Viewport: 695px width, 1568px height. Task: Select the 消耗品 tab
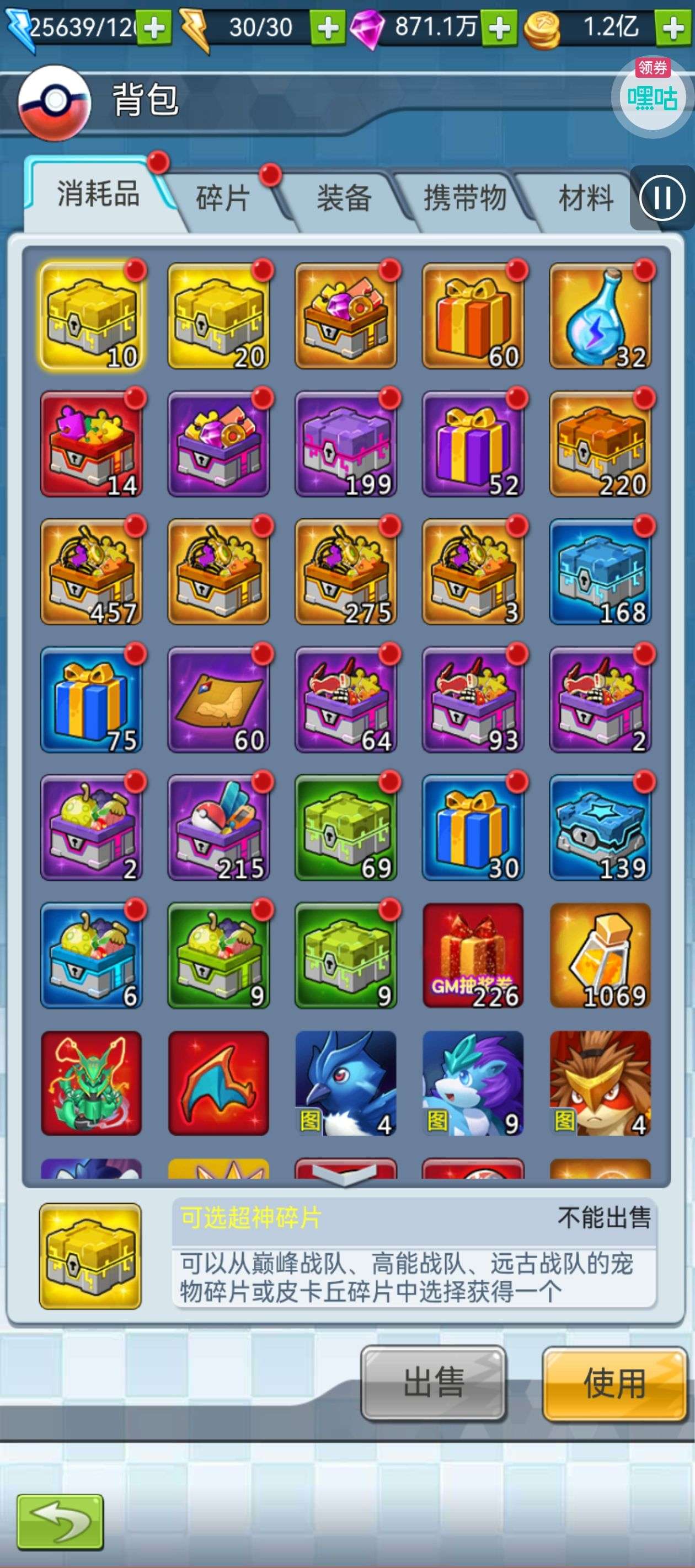click(98, 195)
